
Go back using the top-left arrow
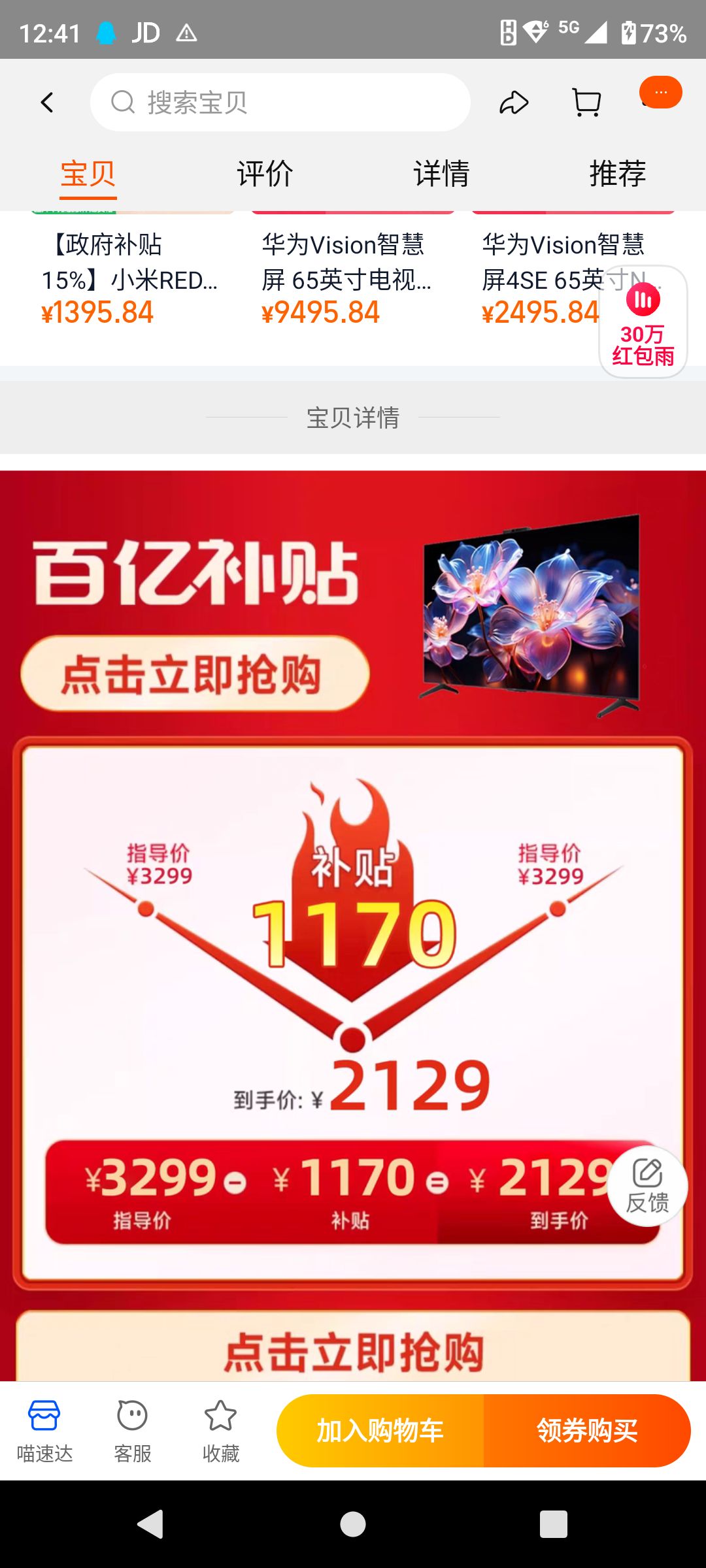(47, 103)
